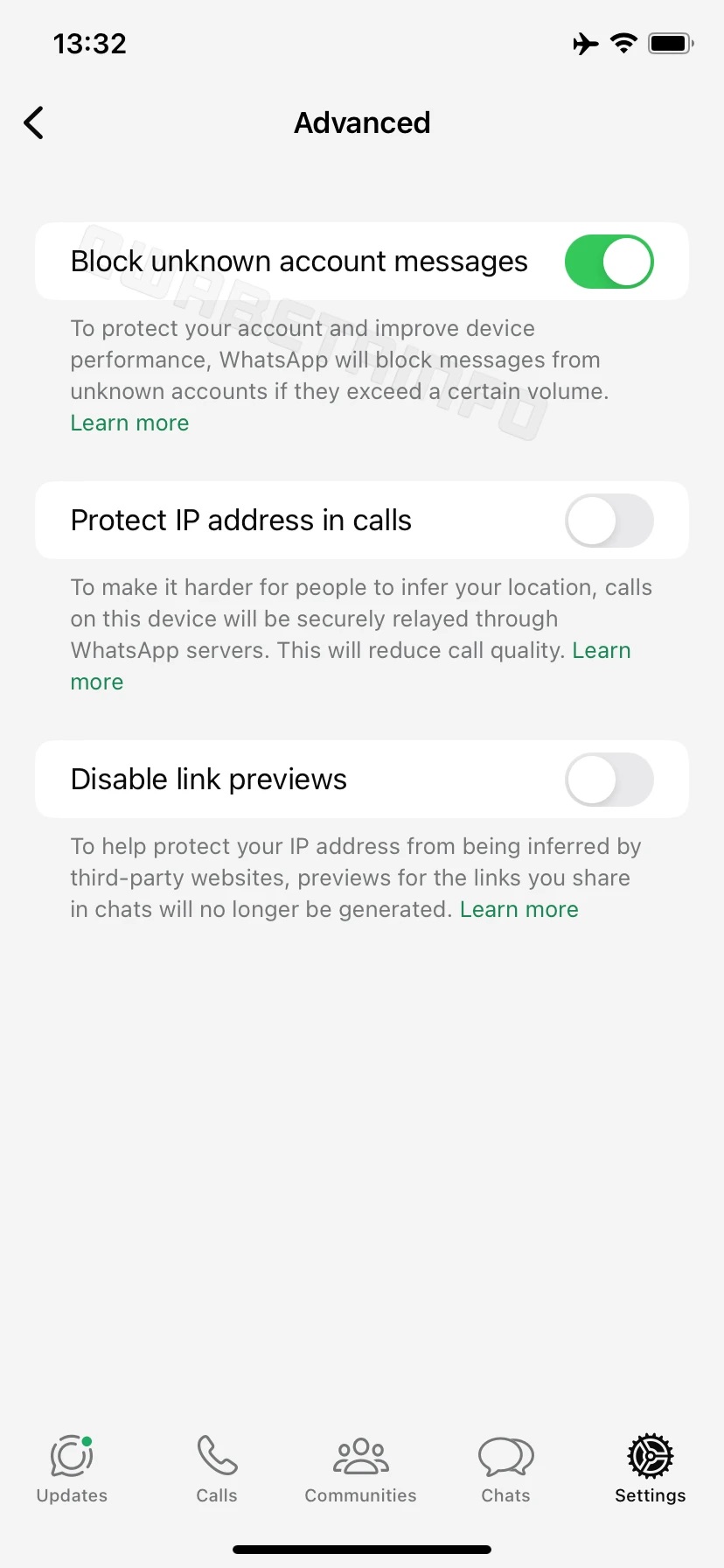Screen dimensions: 724x1568
Task: Turn off Block unknown account messages
Action: click(609, 262)
